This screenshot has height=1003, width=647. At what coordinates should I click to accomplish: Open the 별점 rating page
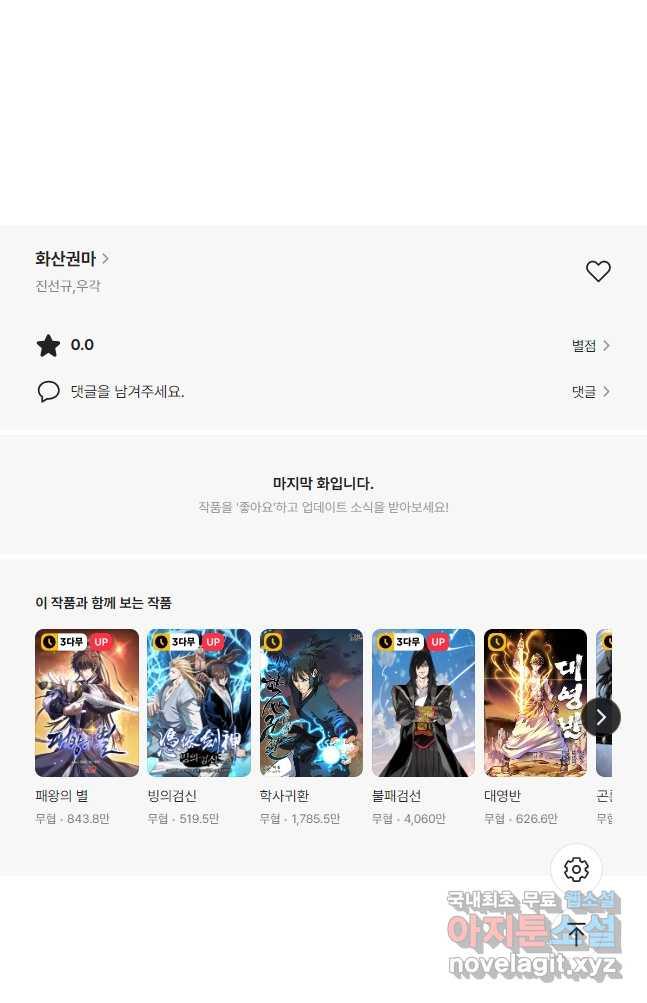[590, 346]
